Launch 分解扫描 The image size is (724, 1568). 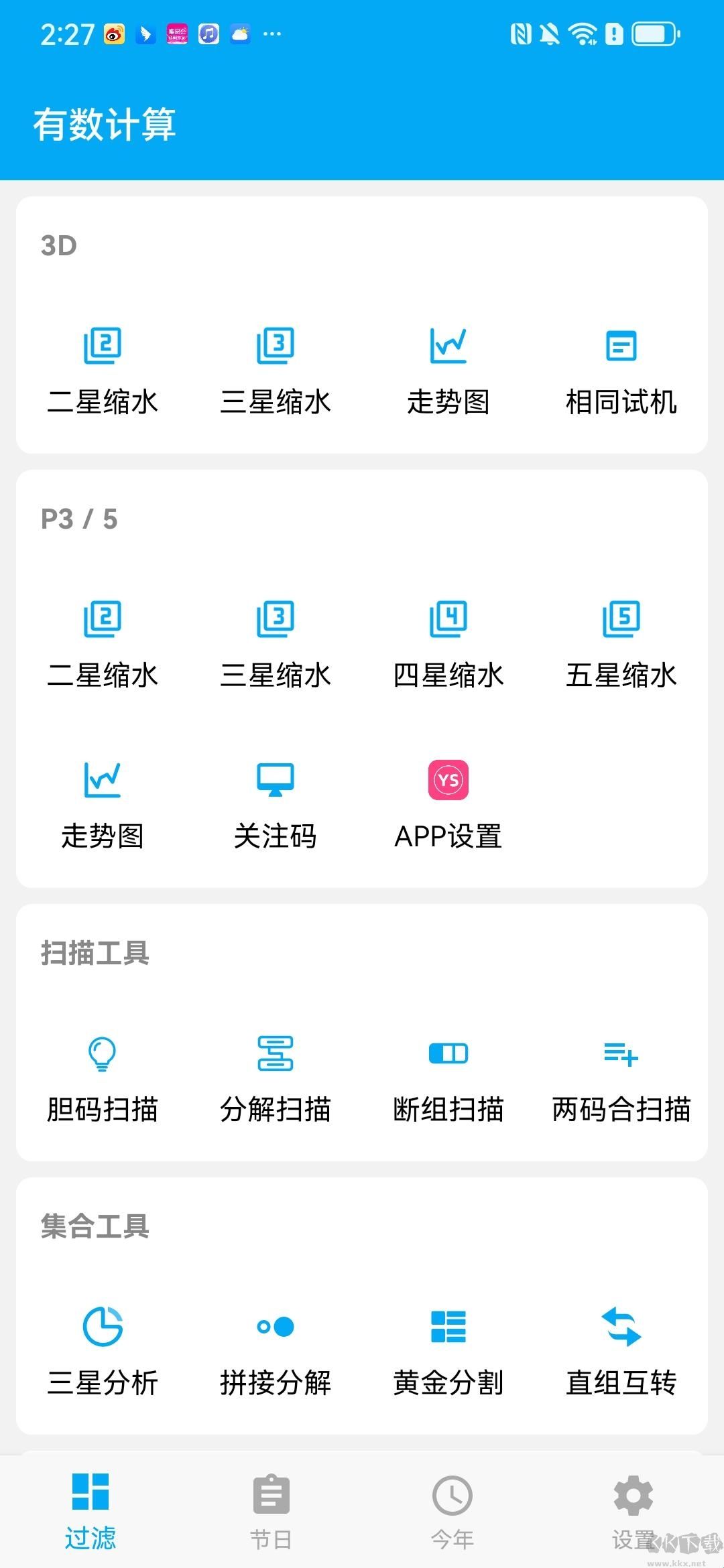276,1078
